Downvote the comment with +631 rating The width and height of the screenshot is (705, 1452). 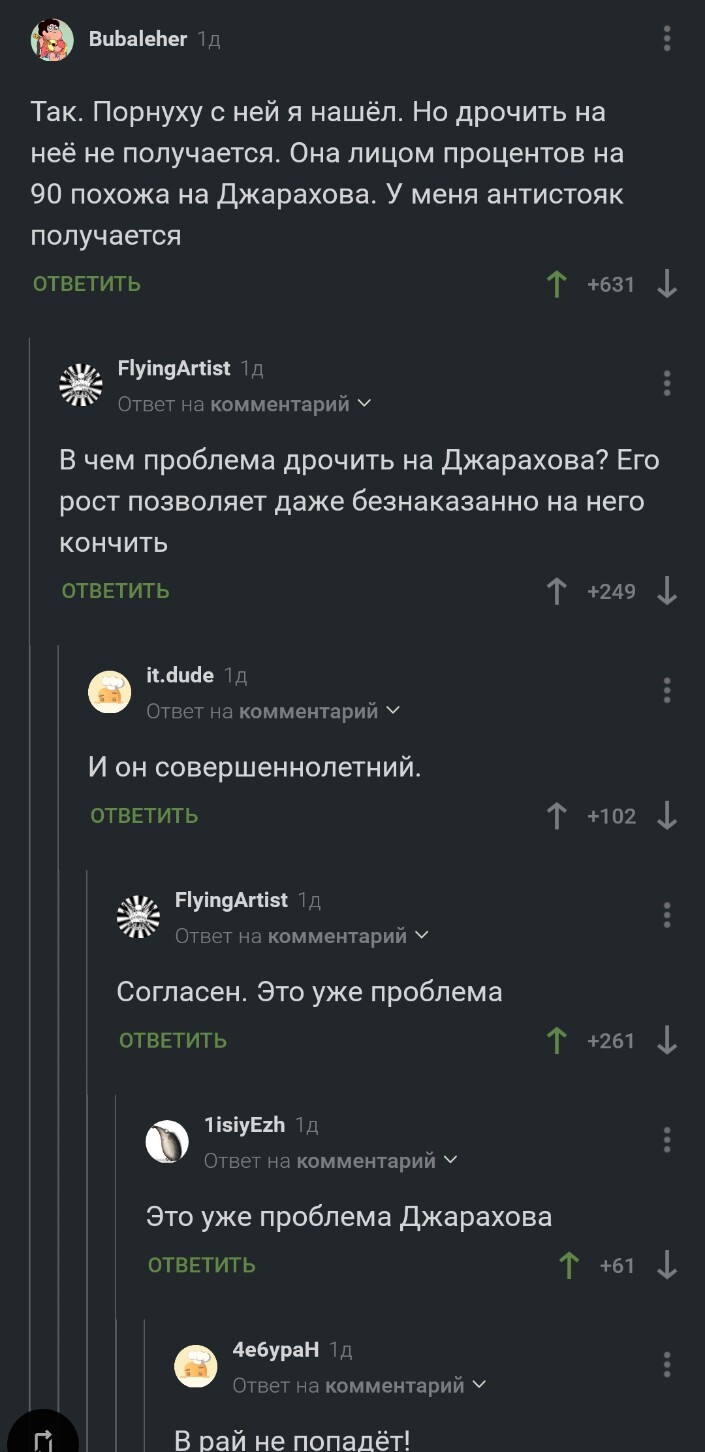pos(667,285)
